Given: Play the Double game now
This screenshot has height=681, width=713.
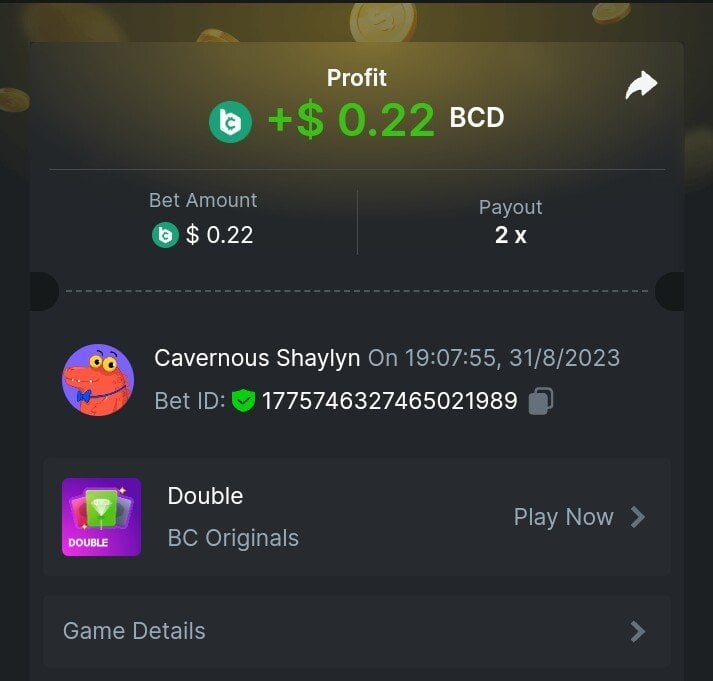Looking at the screenshot, I should (579, 517).
